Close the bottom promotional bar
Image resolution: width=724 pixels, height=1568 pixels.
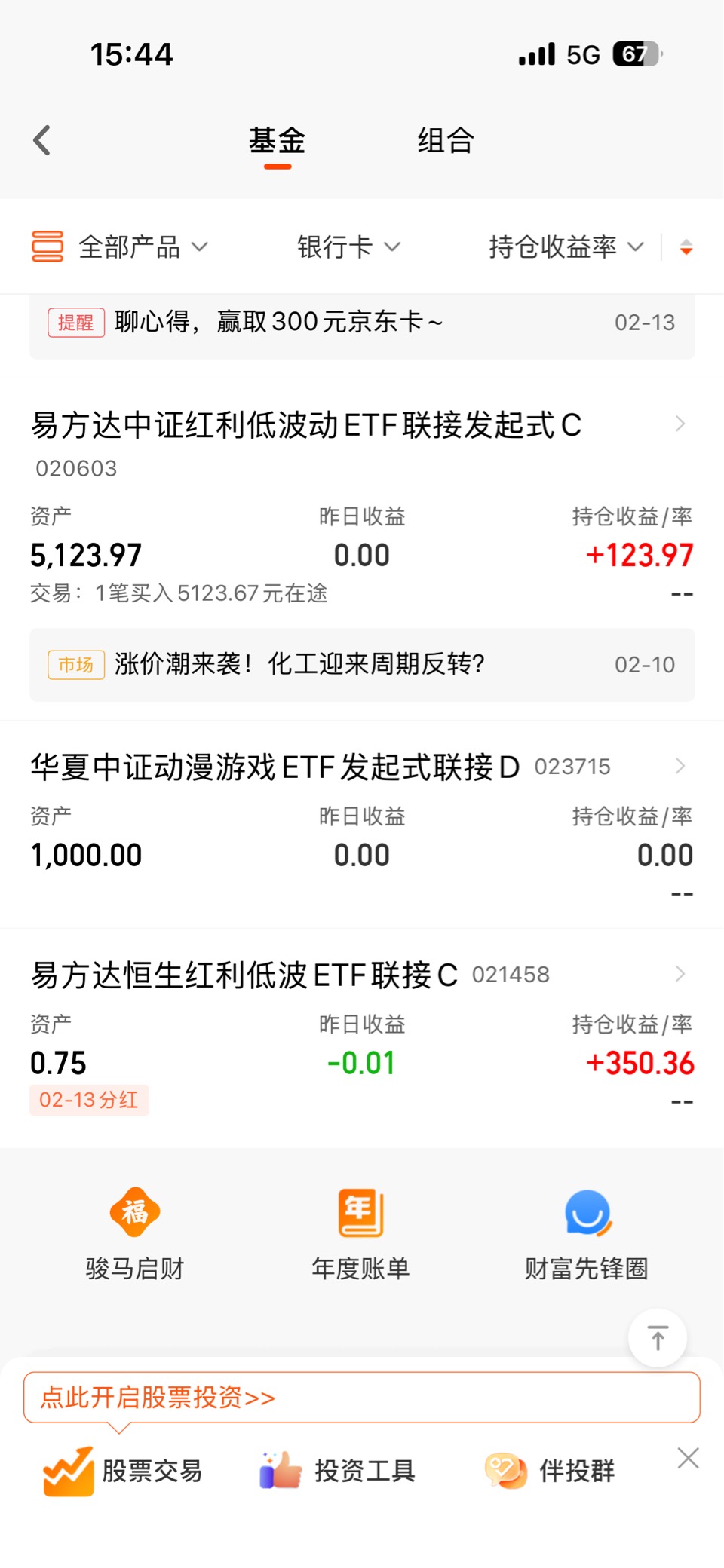click(688, 1458)
